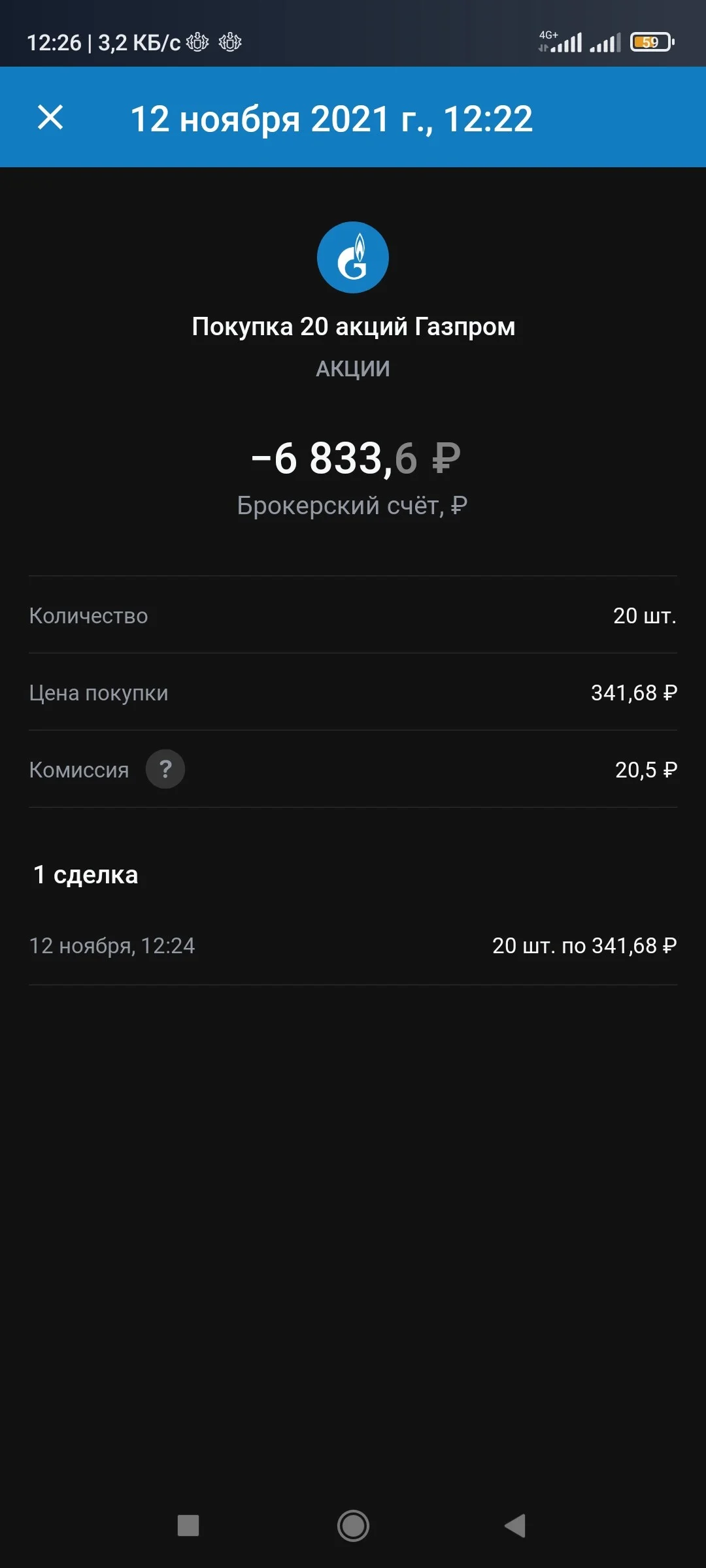
Task: Go to the home screen via system button
Action: (353, 1526)
